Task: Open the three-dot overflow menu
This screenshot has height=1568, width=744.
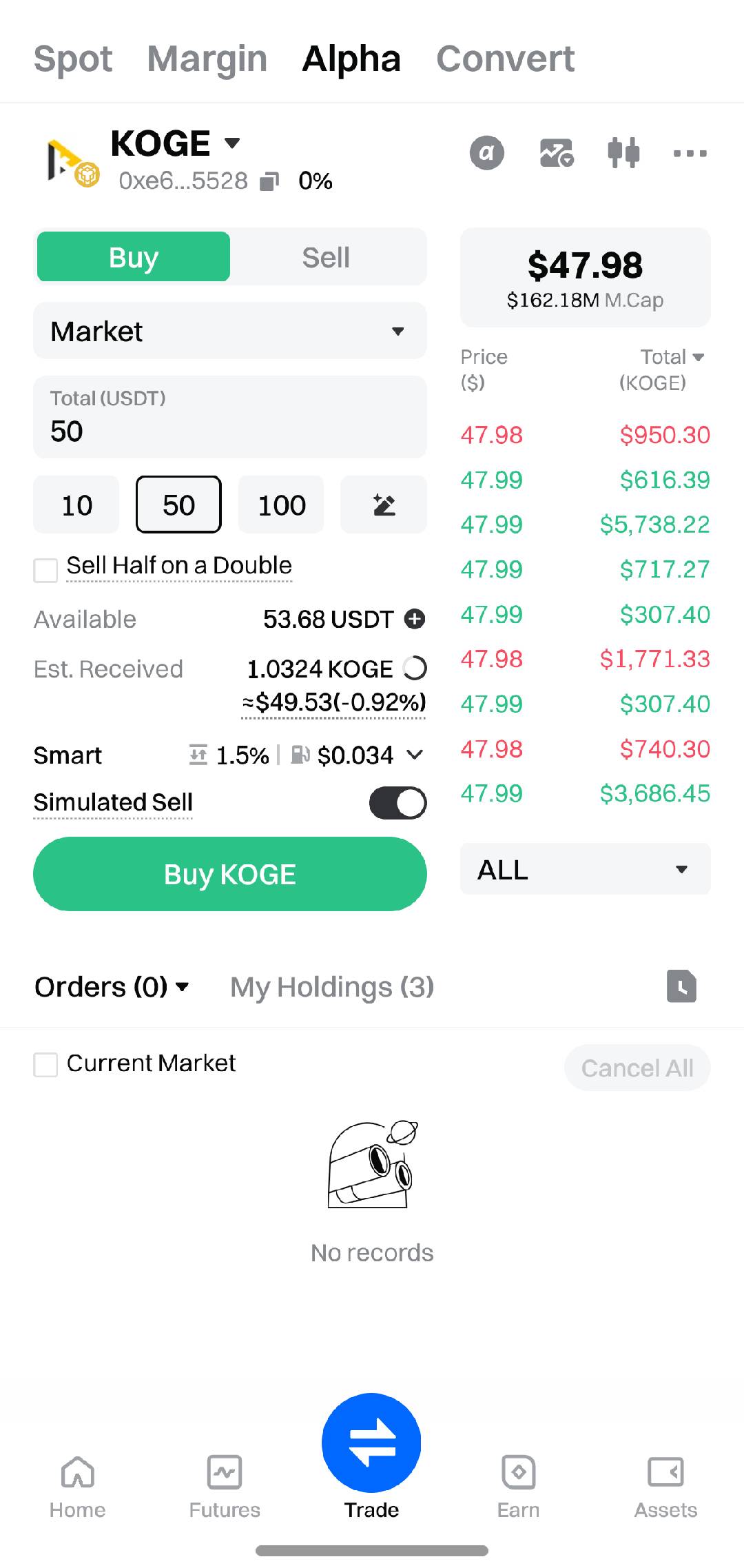Action: click(x=690, y=153)
